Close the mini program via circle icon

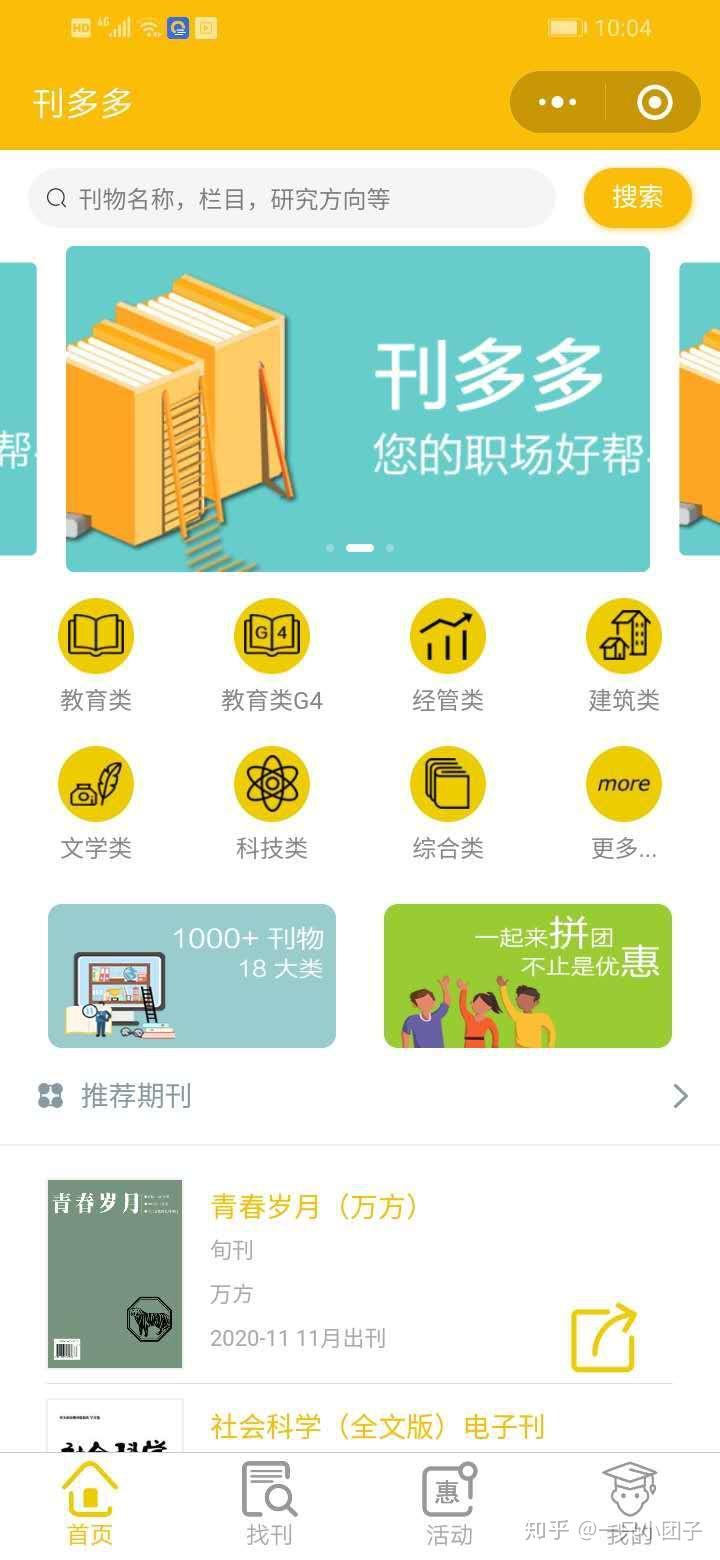click(x=655, y=102)
